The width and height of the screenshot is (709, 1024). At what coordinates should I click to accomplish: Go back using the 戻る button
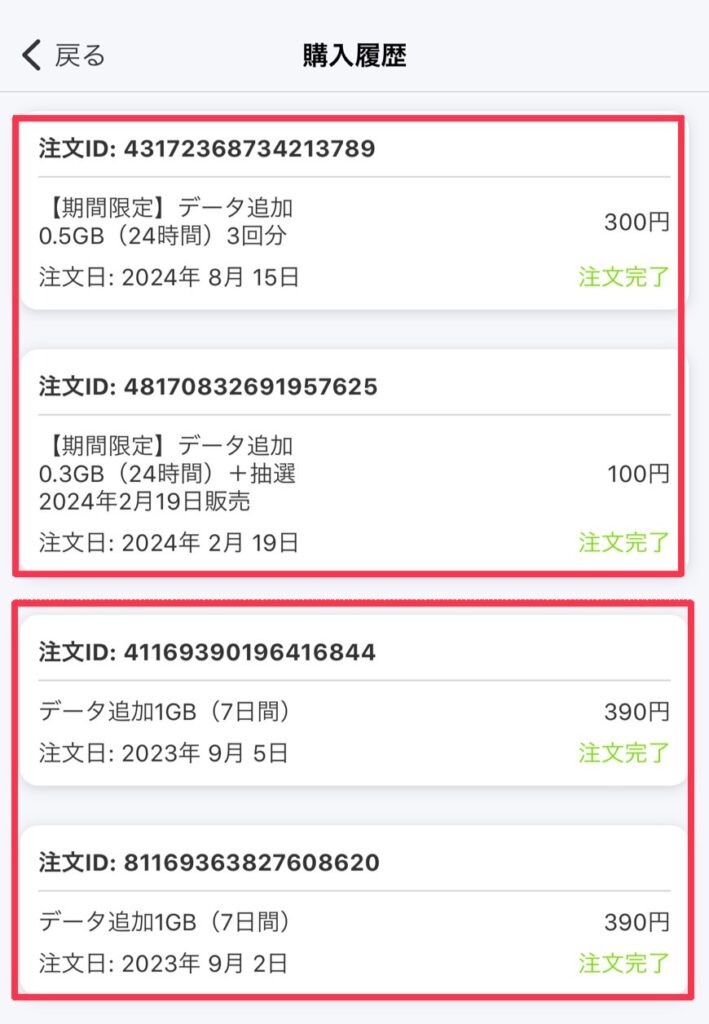[63, 55]
